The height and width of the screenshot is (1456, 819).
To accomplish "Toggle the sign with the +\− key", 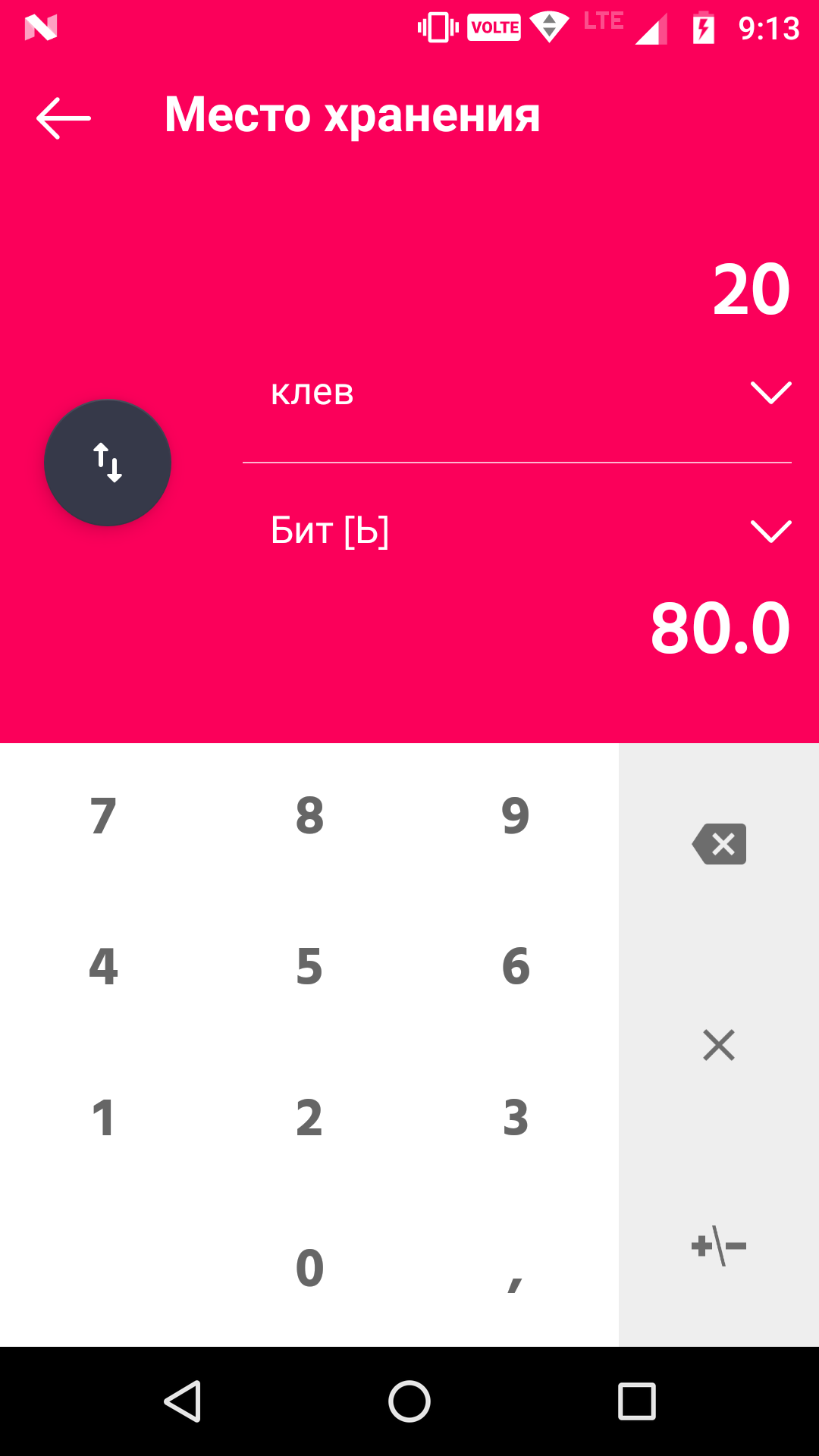I will coord(719,1246).
